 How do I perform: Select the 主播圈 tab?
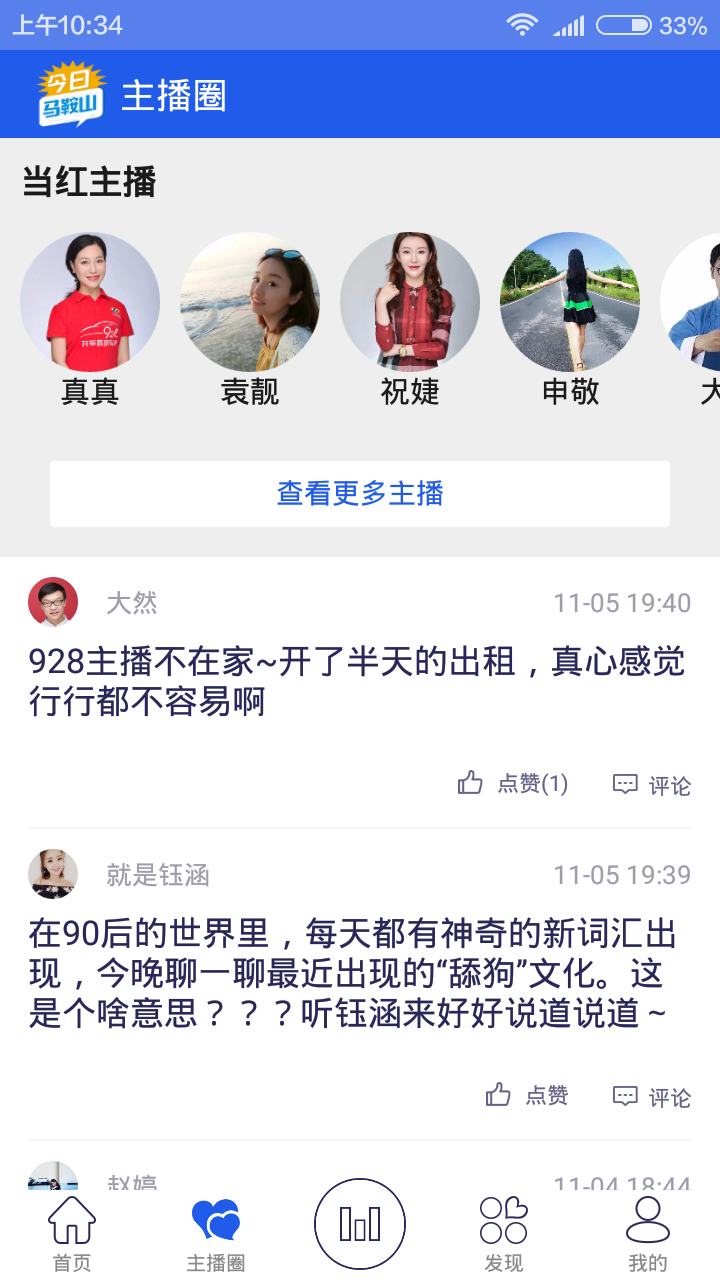coord(216,1234)
